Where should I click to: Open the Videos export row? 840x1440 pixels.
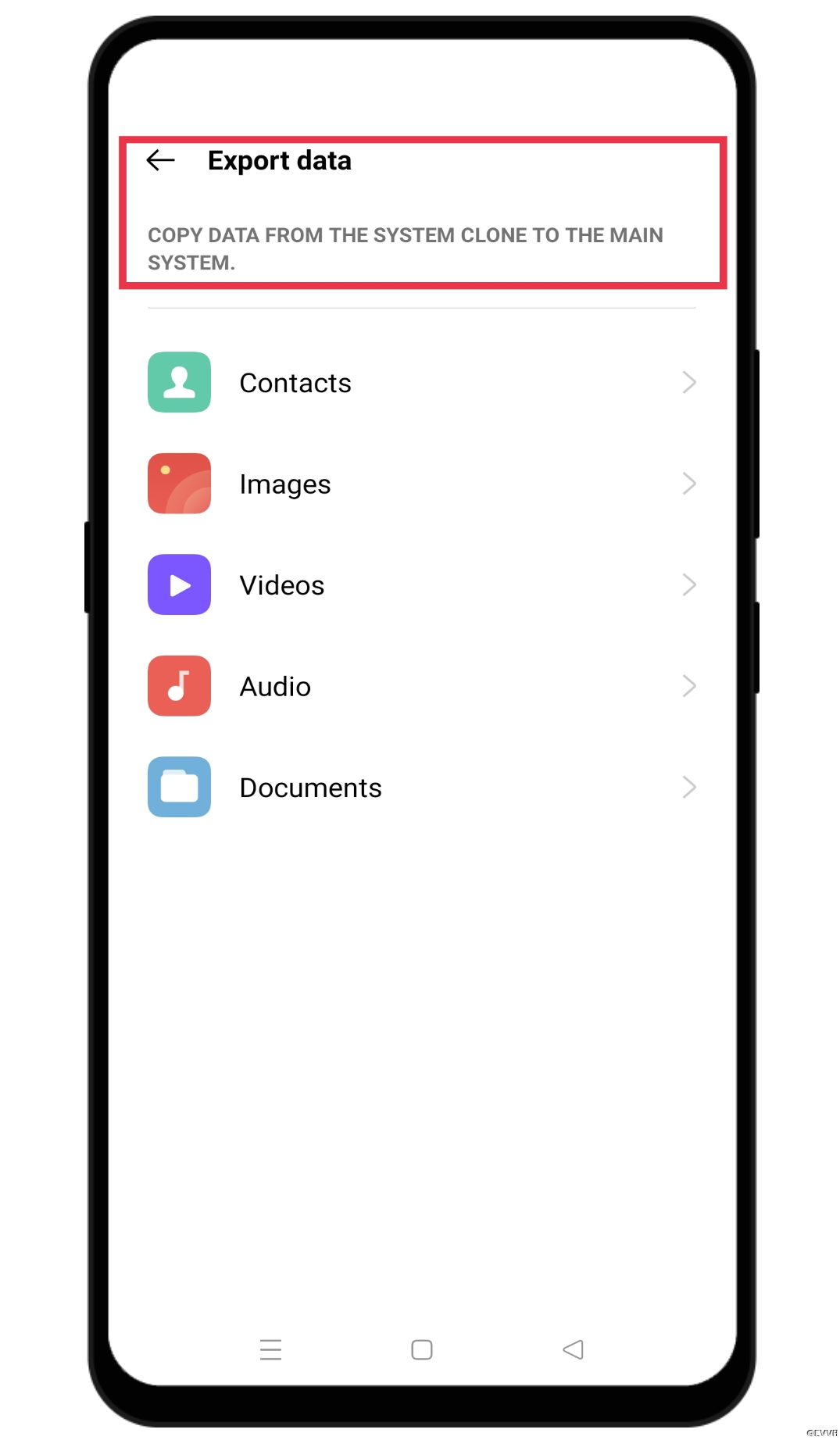coord(422,584)
